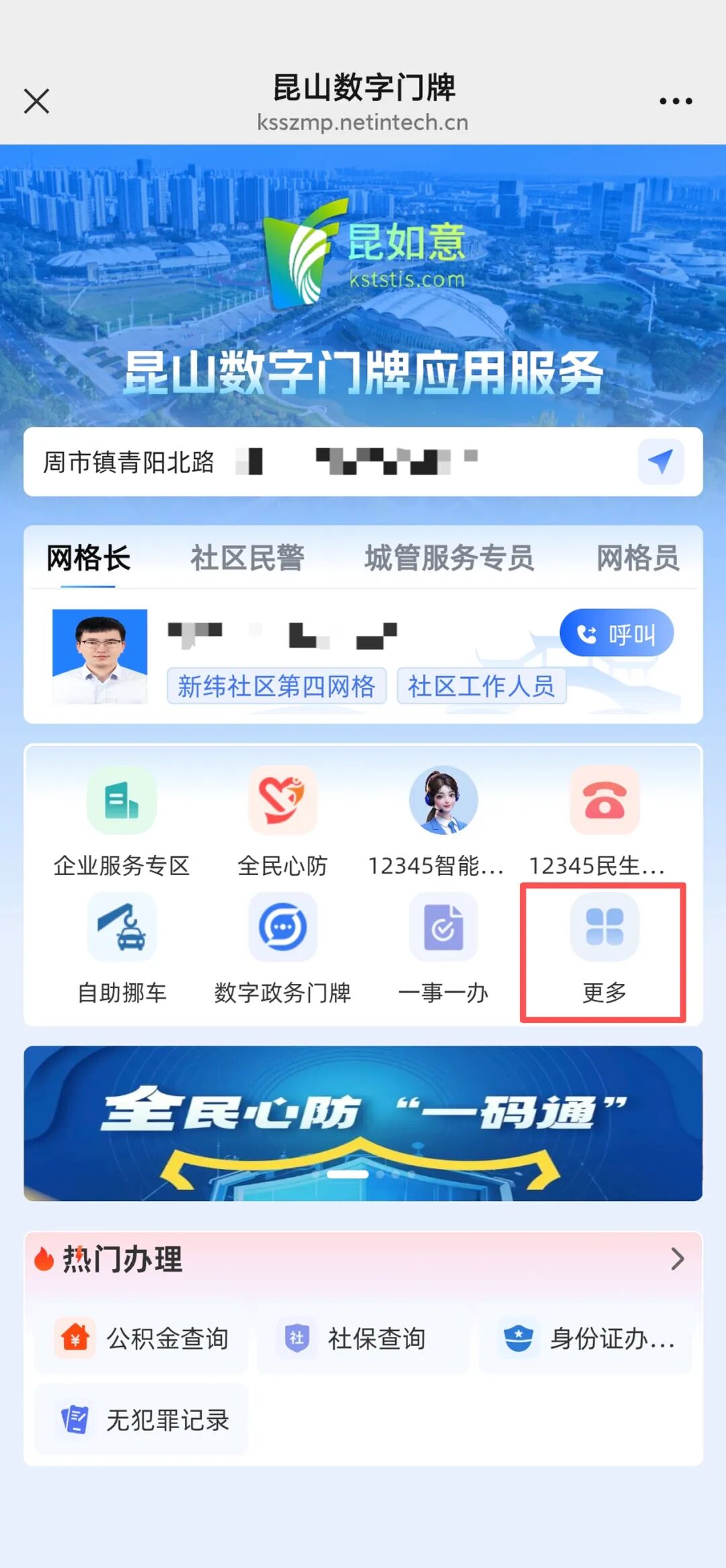Switch to the 城管服务专员 tab

coord(449,558)
